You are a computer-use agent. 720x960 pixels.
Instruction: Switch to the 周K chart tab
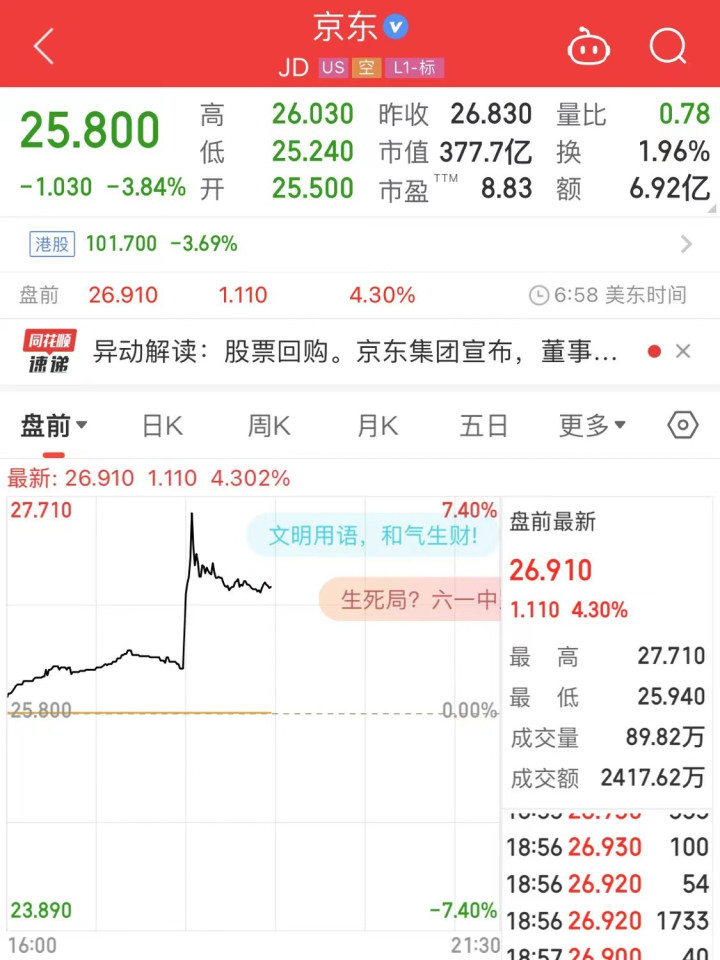[269, 426]
